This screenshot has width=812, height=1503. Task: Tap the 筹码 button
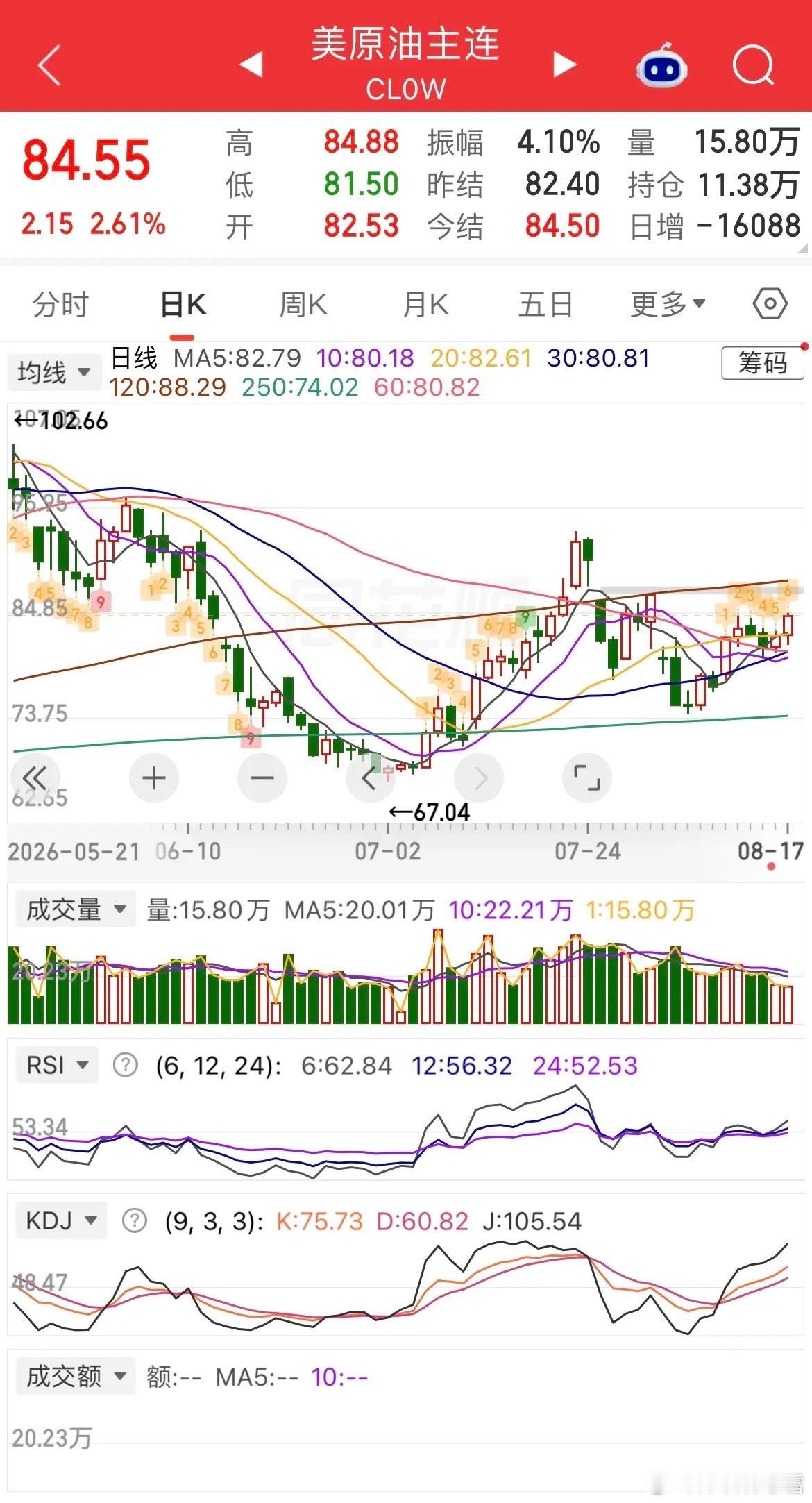[763, 362]
